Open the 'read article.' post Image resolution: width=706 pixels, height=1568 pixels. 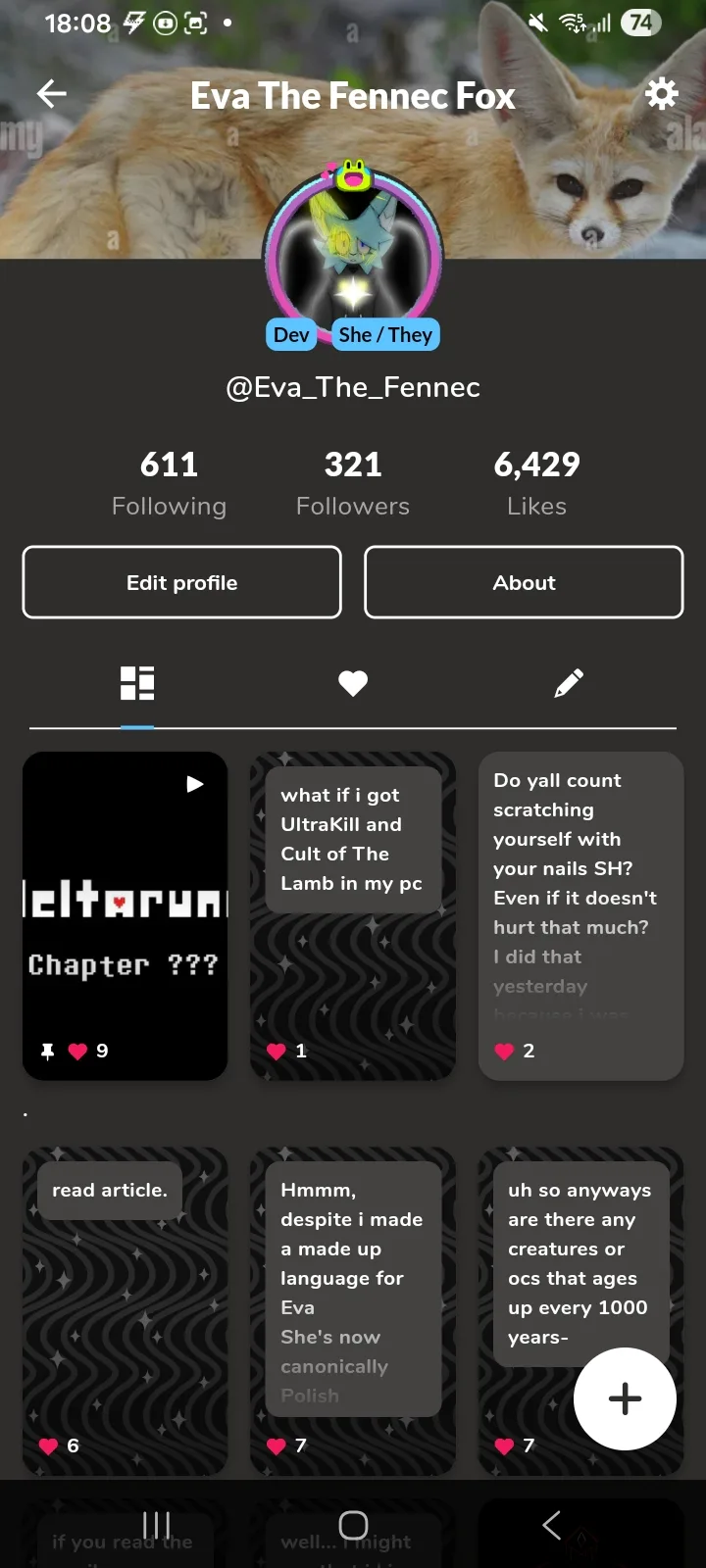tap(126, 1311)
